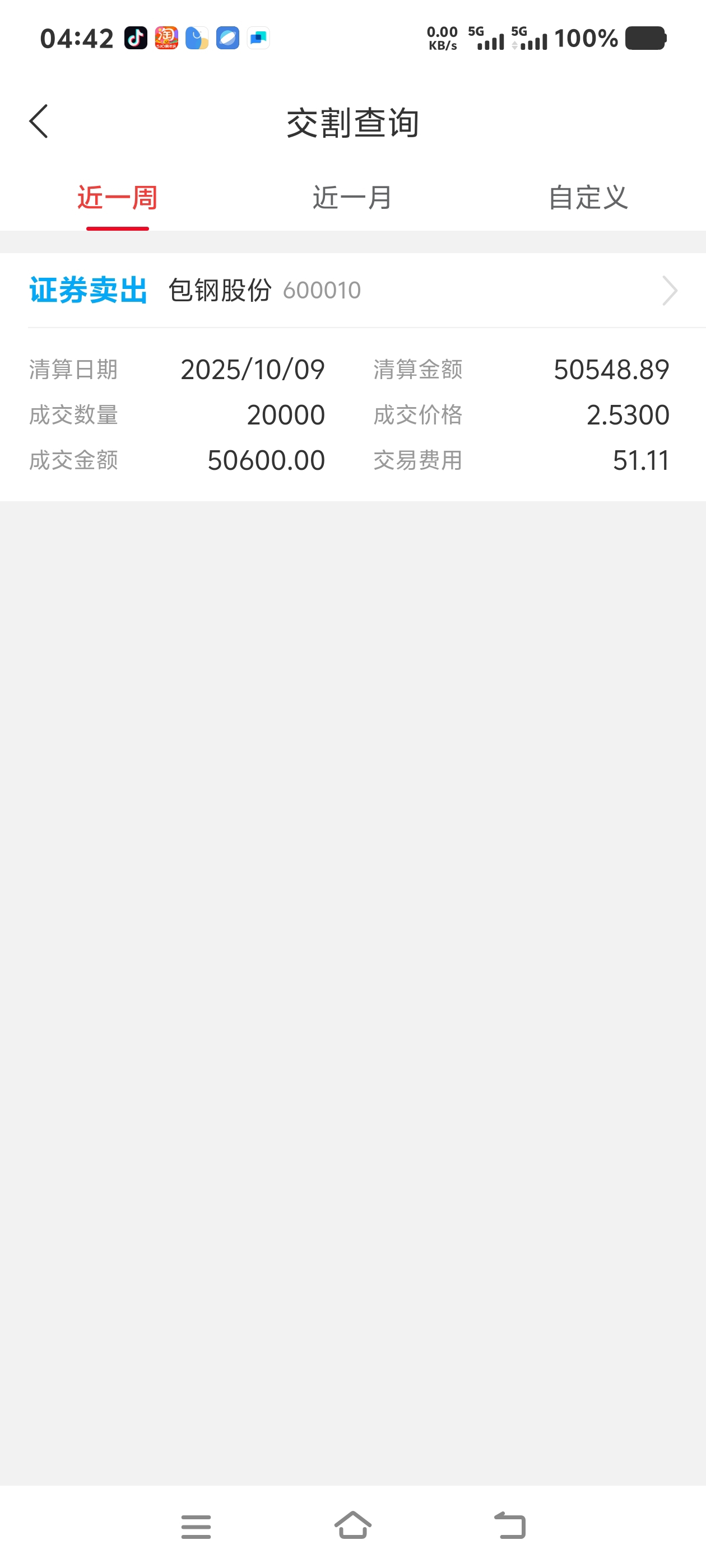Open the 包钢股份 600010 sell record

coord(352,290)
